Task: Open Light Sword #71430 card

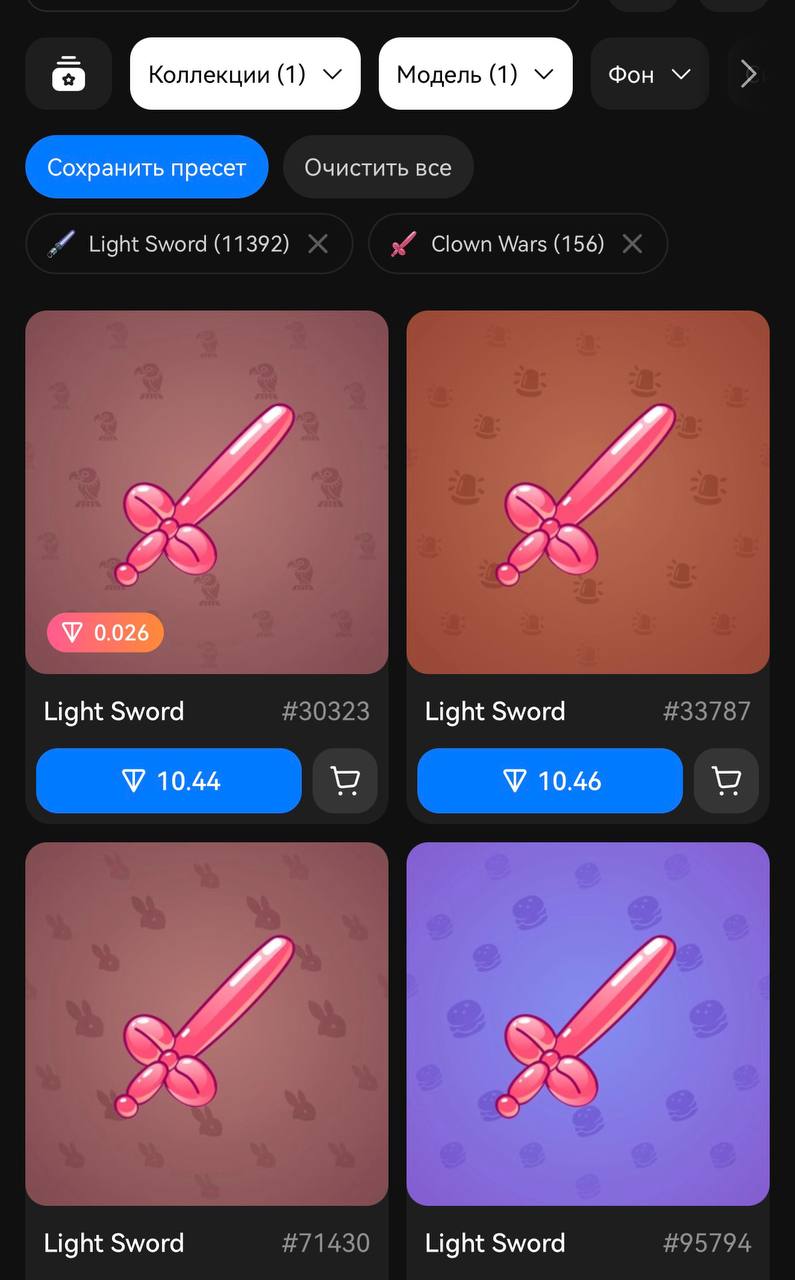Action: pos(206,1023)
